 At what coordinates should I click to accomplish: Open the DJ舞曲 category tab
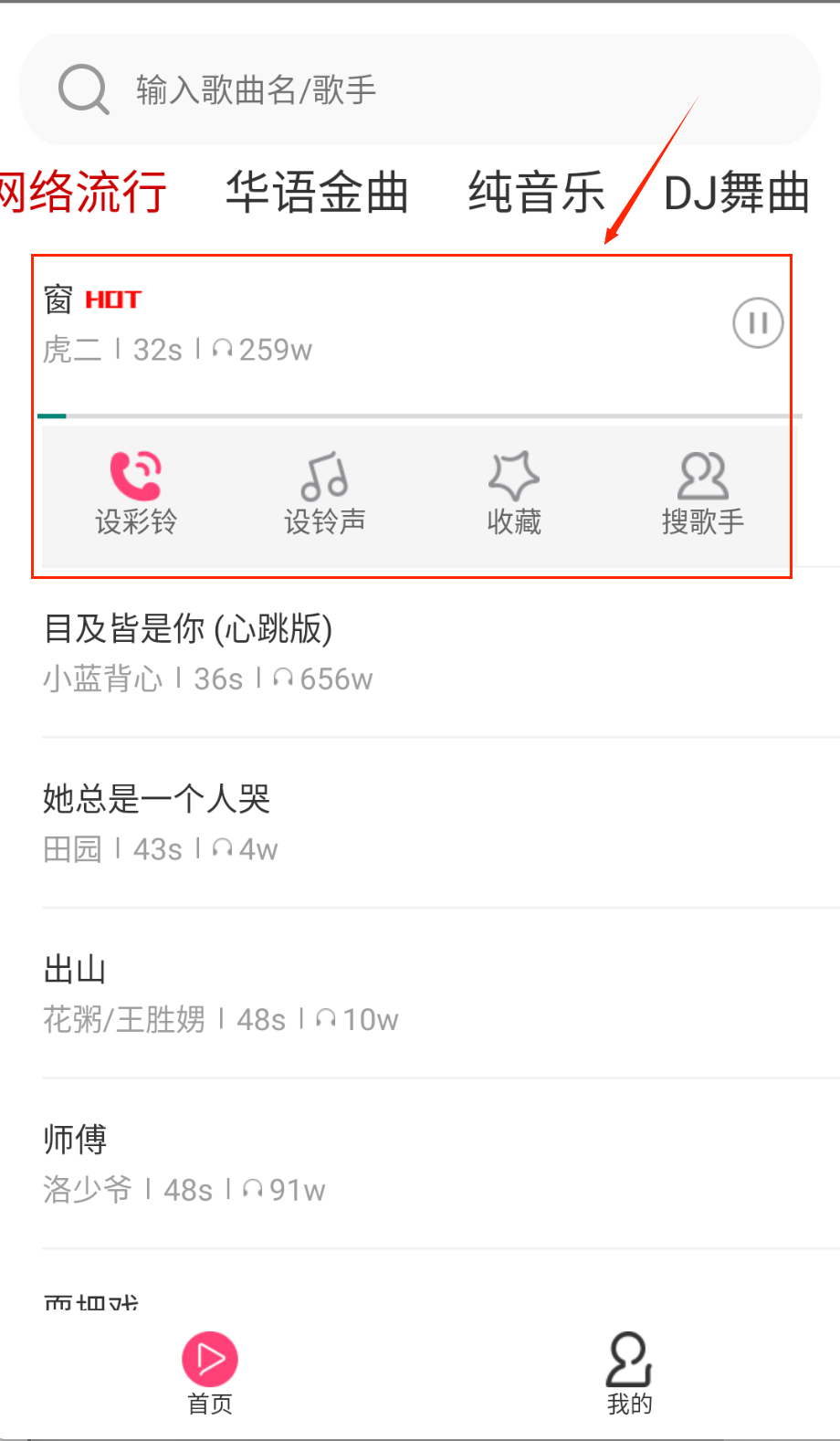coord(736,192)
